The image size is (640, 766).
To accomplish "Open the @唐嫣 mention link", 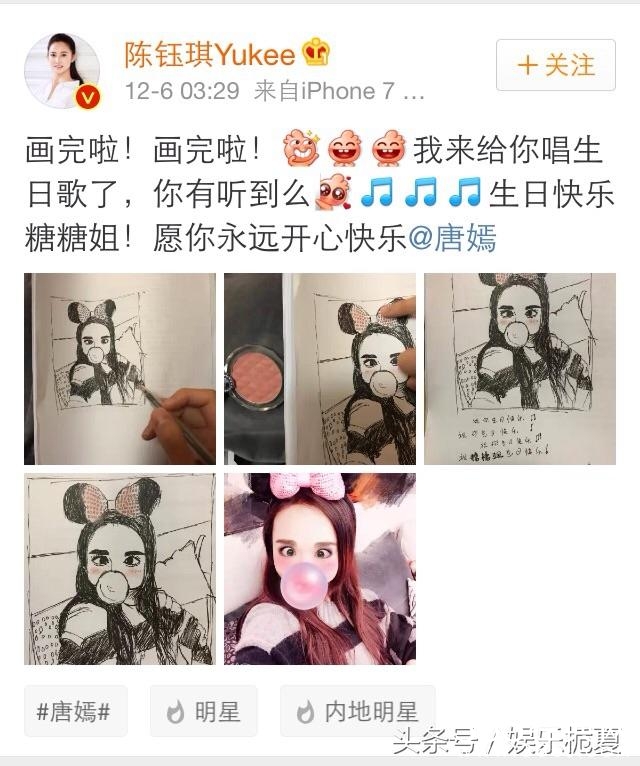I will 453,240.
